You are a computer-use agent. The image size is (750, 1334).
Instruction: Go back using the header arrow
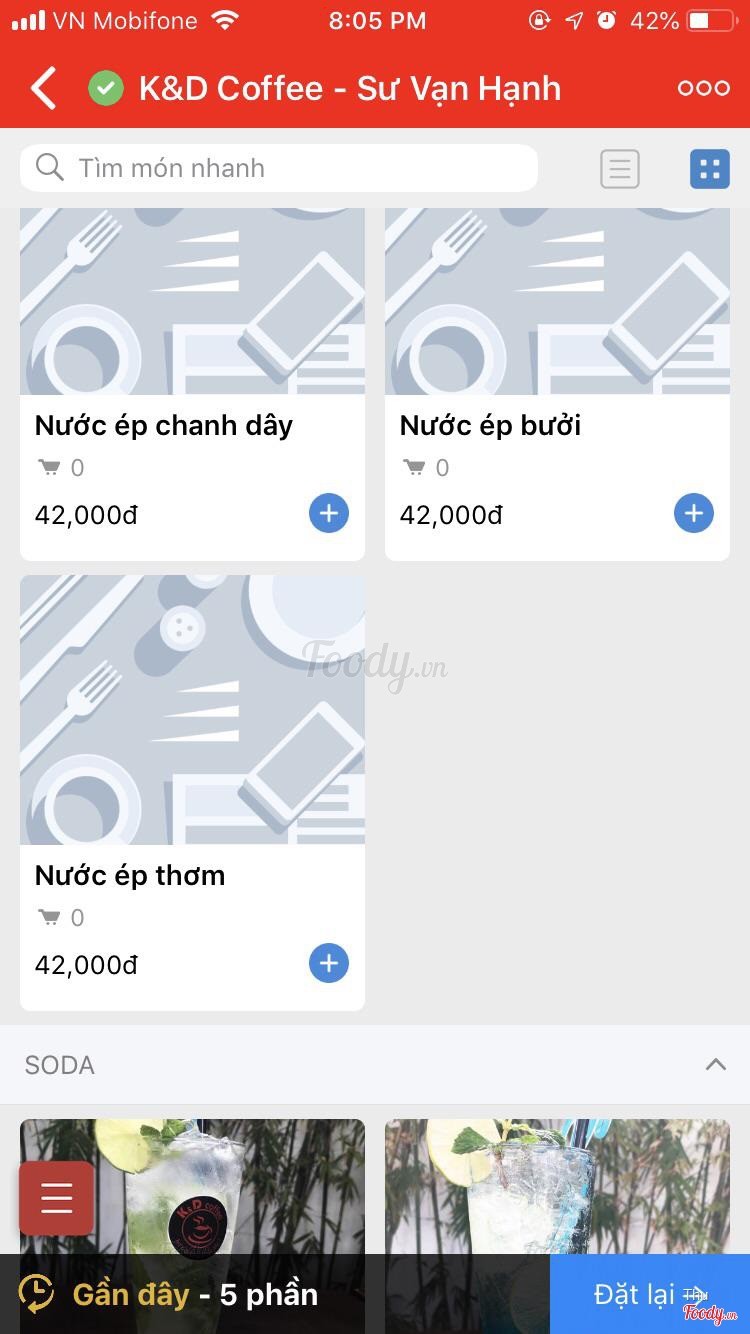click(43, 88)
